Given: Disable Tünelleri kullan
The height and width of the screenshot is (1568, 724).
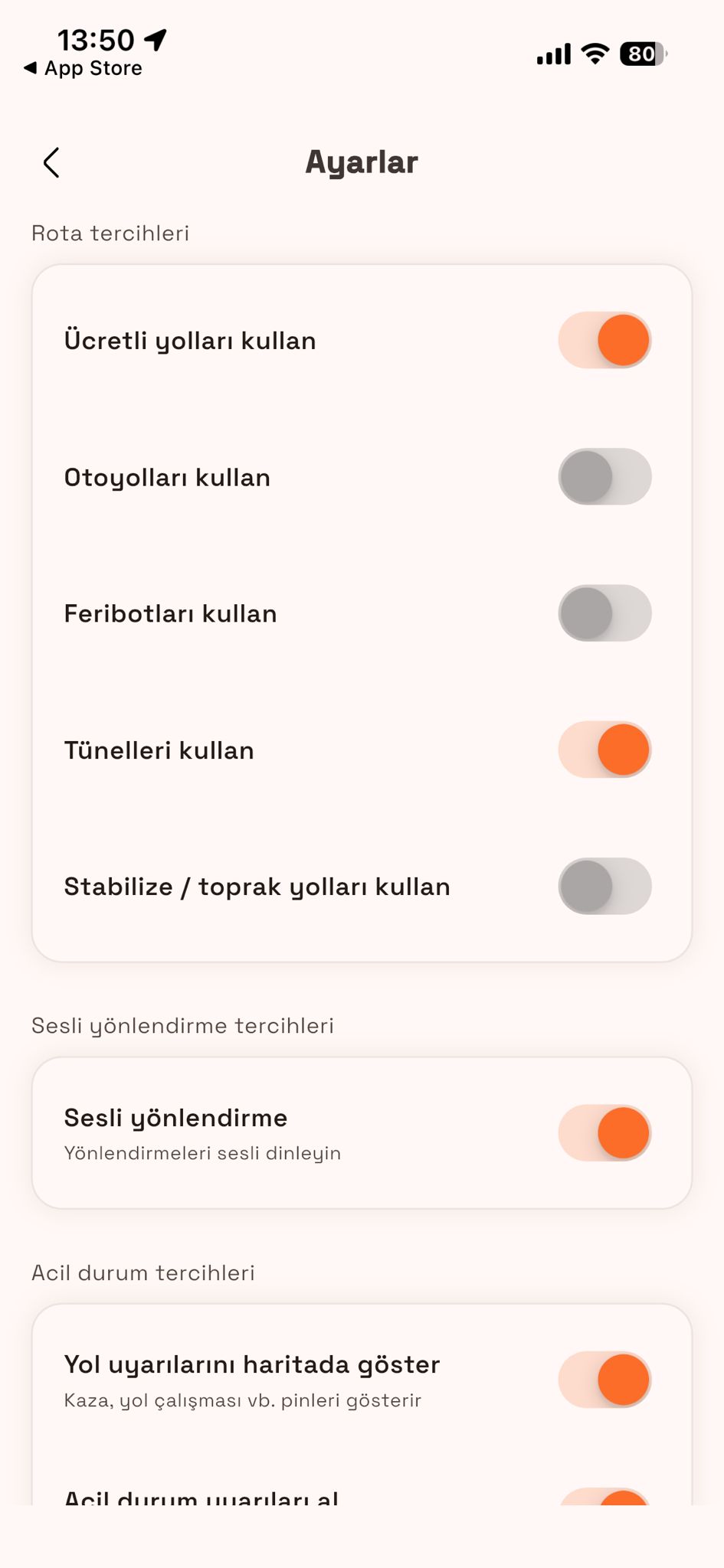Looking at the screenshot, I should click(x=604, y=750).
